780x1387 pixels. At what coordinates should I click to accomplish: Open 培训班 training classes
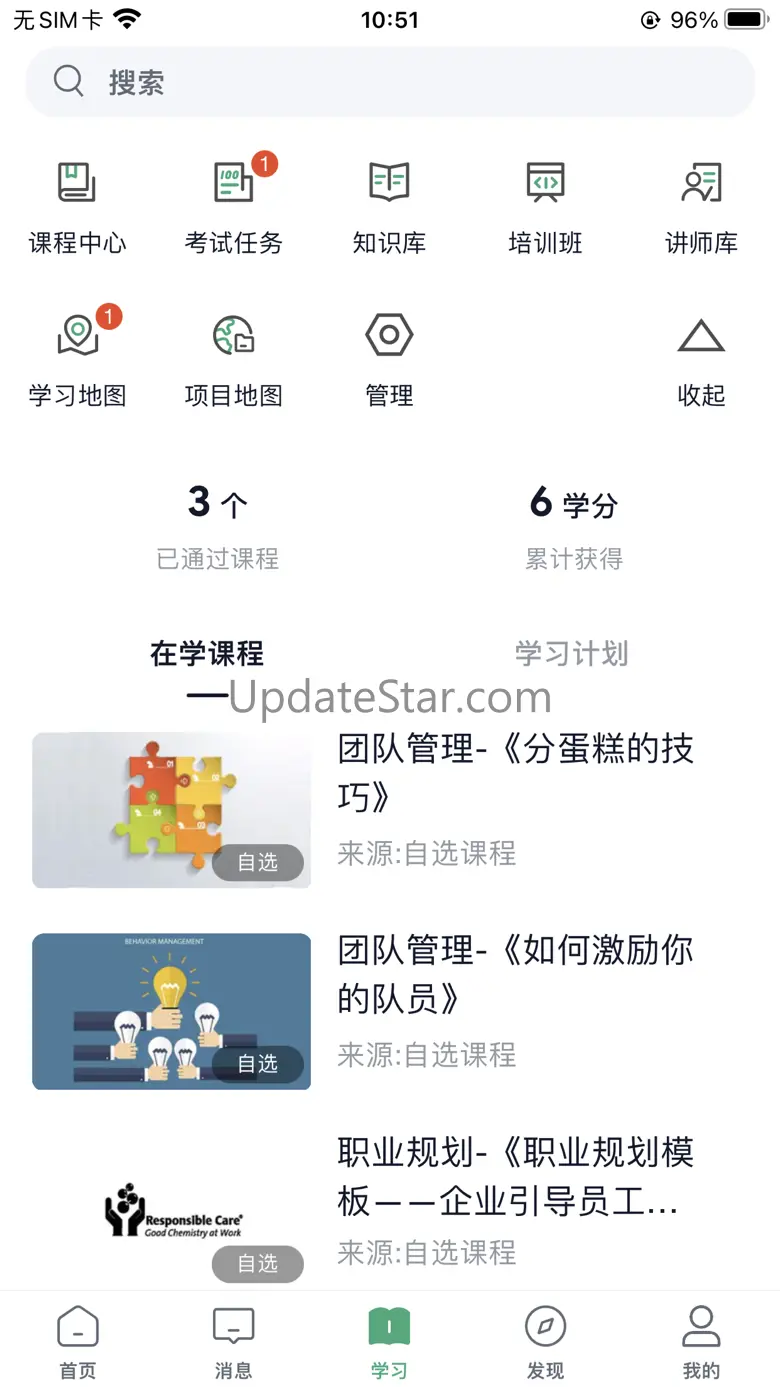coord(545,205)
